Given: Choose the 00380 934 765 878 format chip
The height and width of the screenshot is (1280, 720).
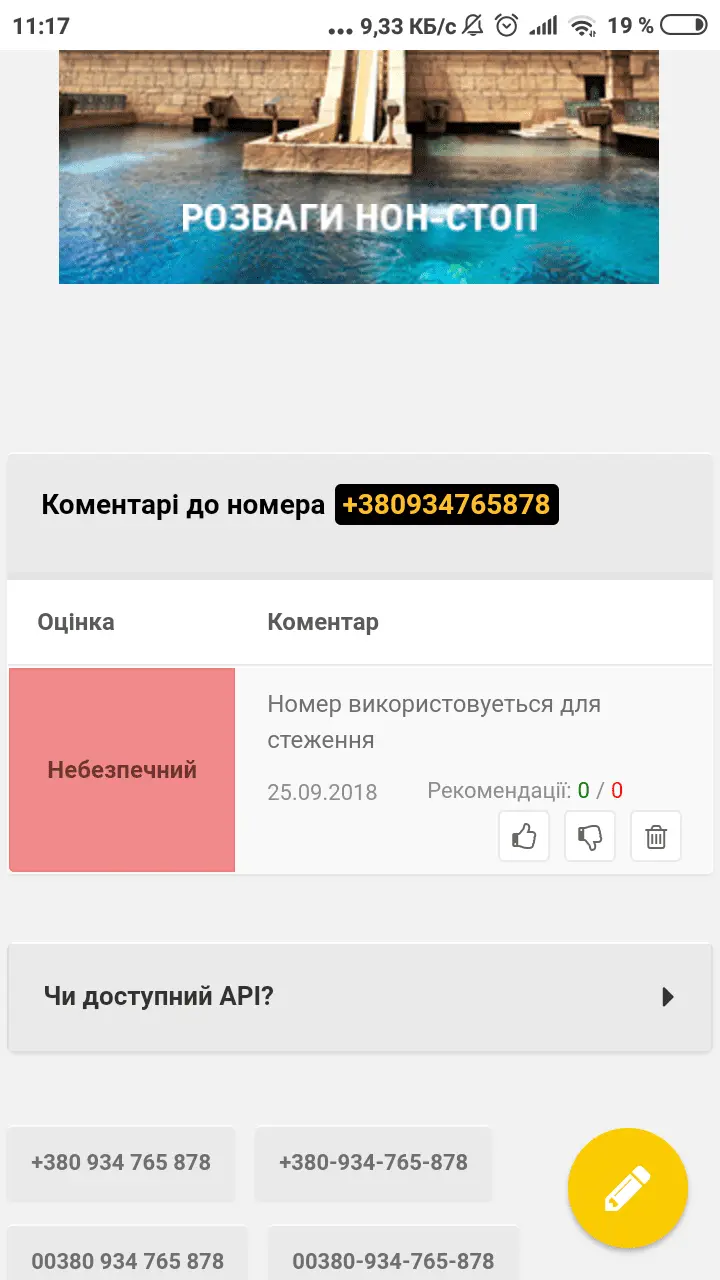Looking at the screenshot, I should click(127, 1260).
